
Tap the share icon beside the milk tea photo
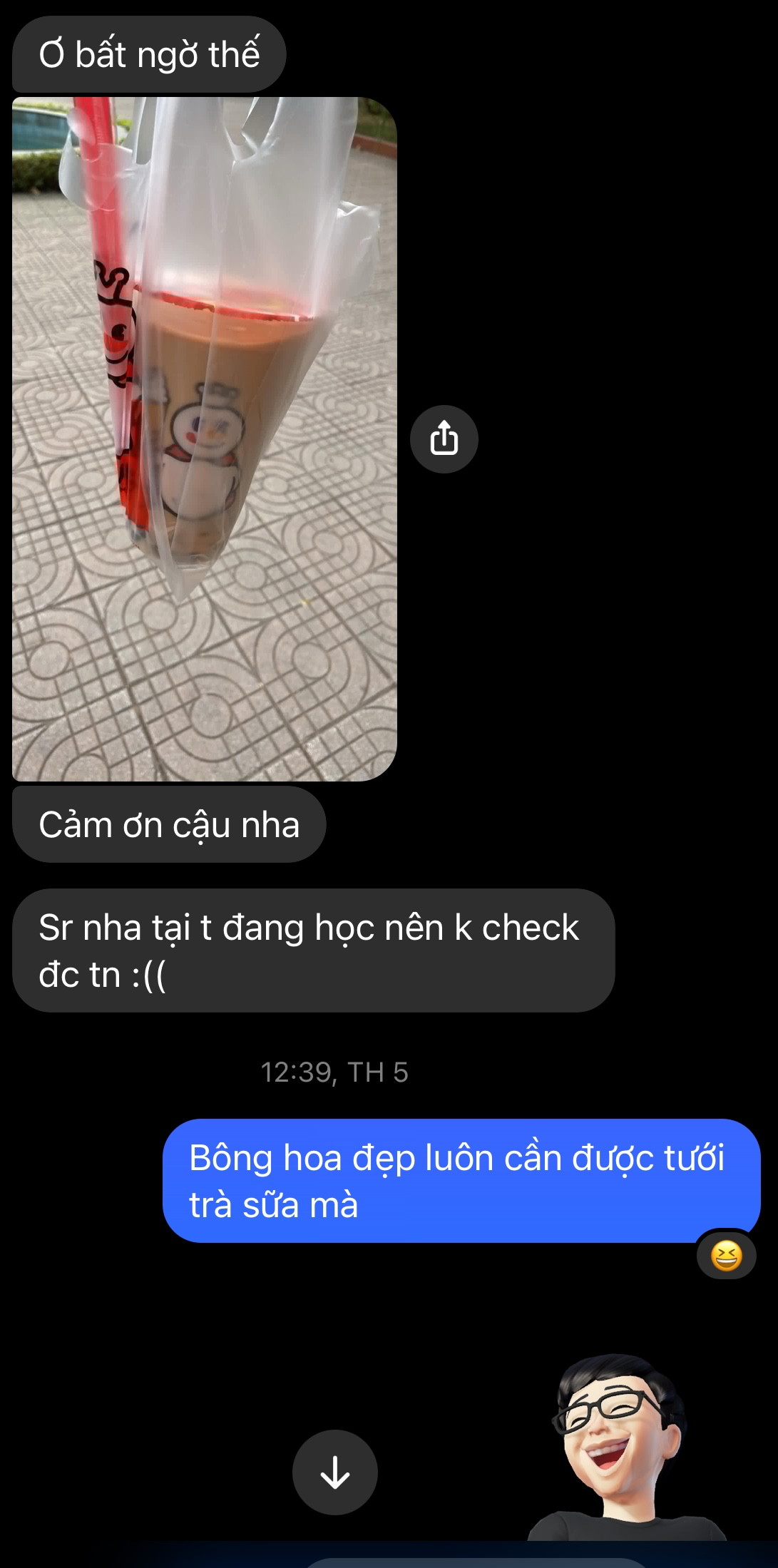(444, 439)
